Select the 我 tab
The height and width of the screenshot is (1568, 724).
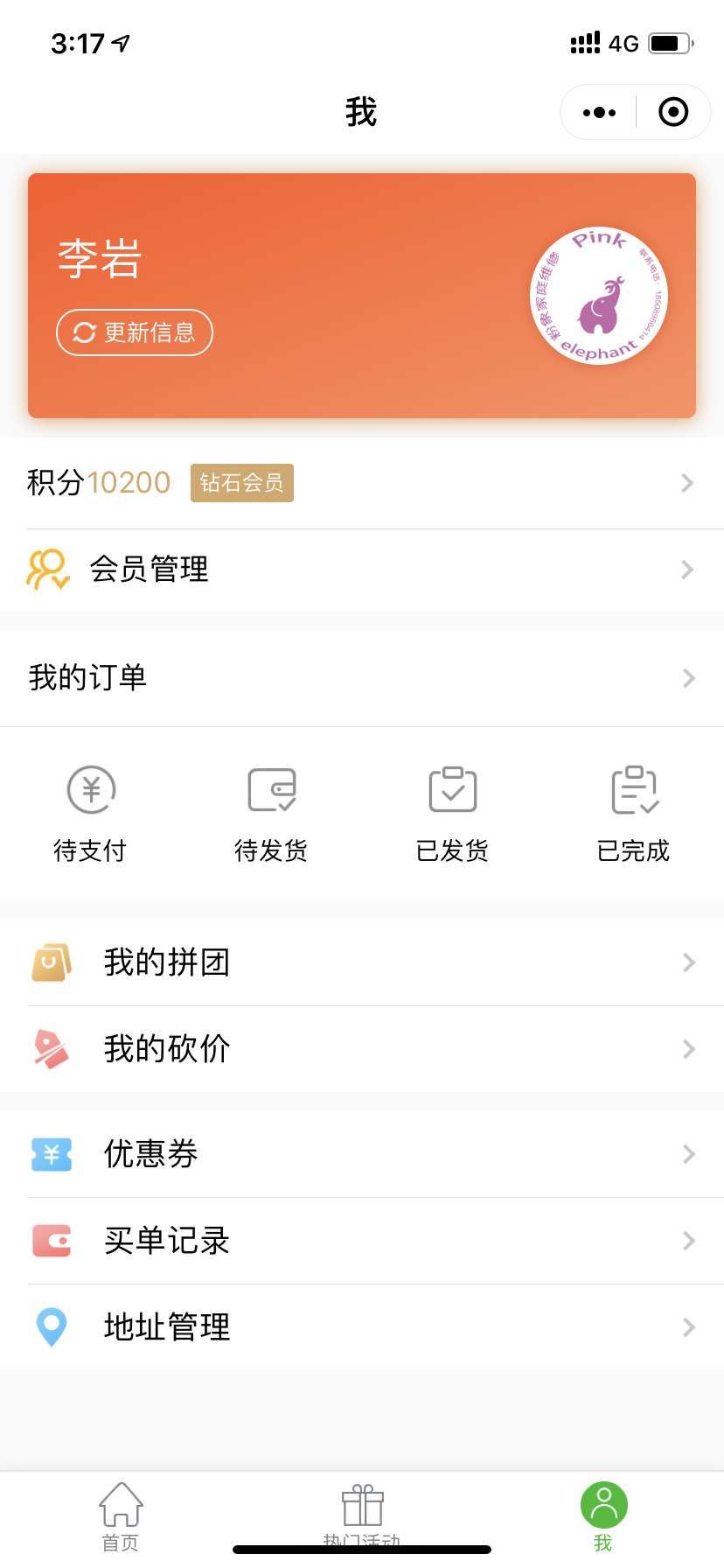point(603,1516)
